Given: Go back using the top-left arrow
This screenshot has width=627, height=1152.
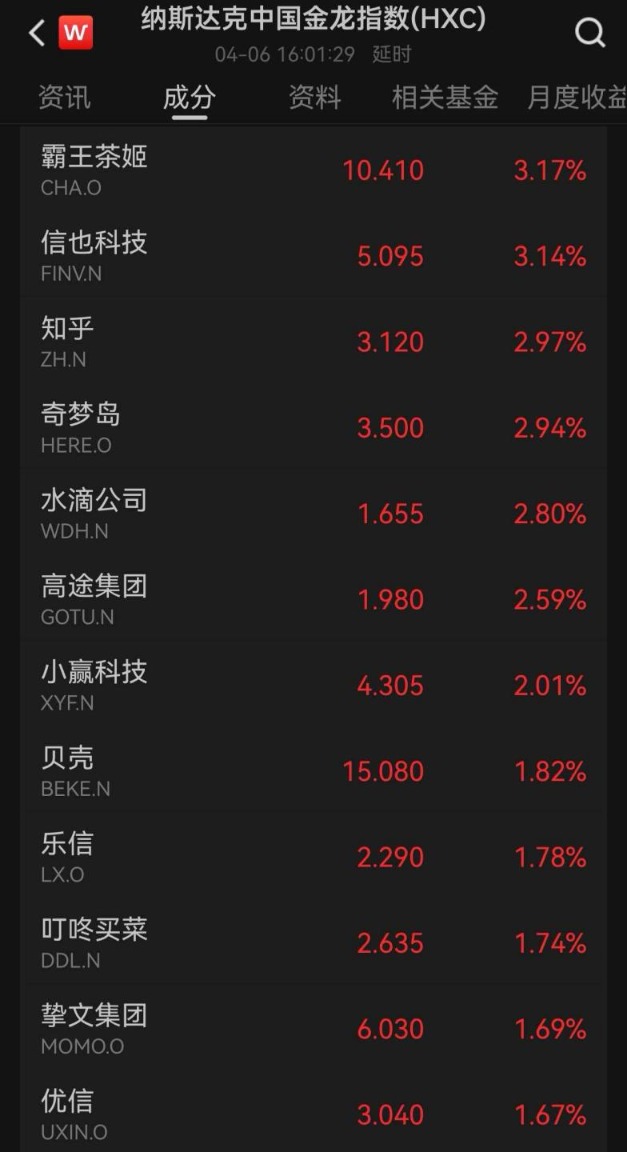Looking at the screenshot, I should (x=37, y=33).
